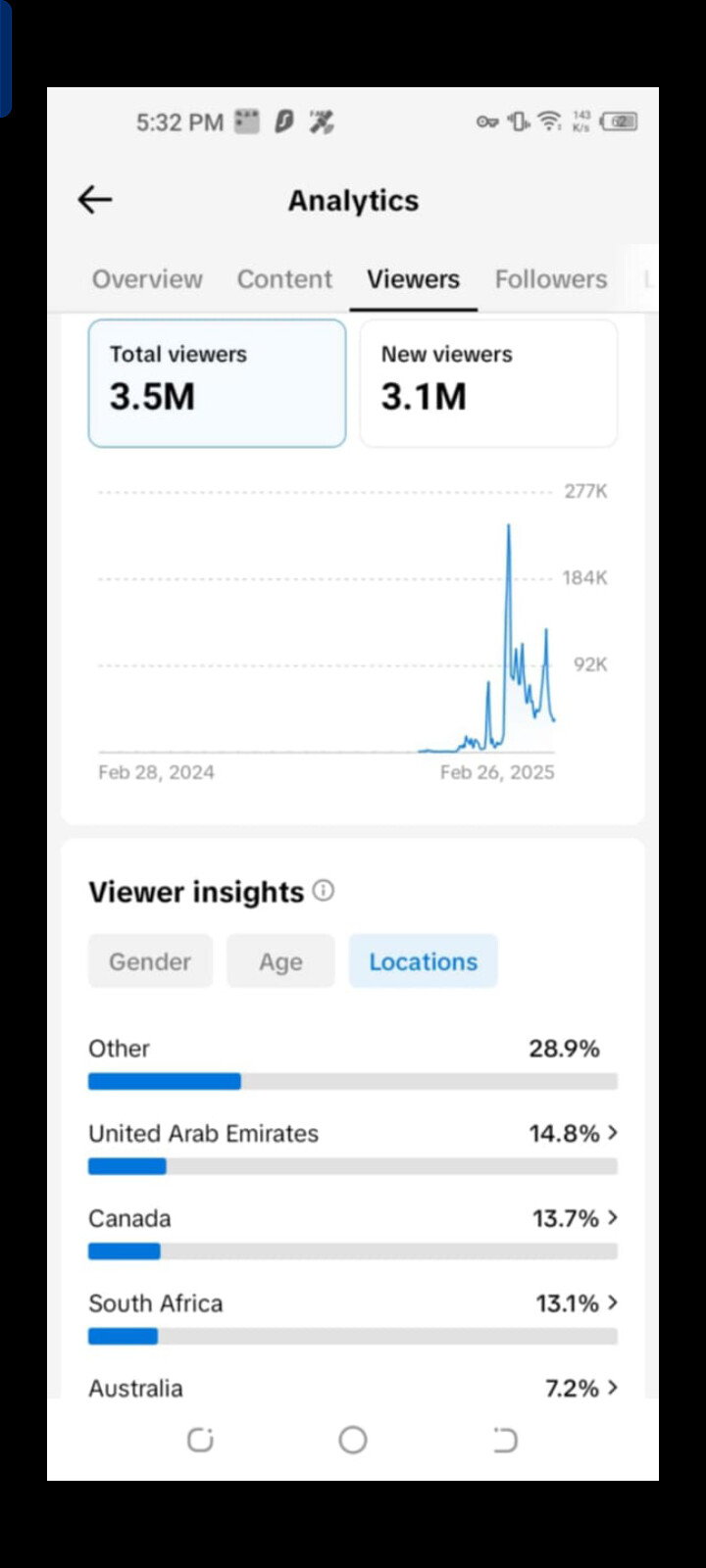Tap the system home button

353,1440
